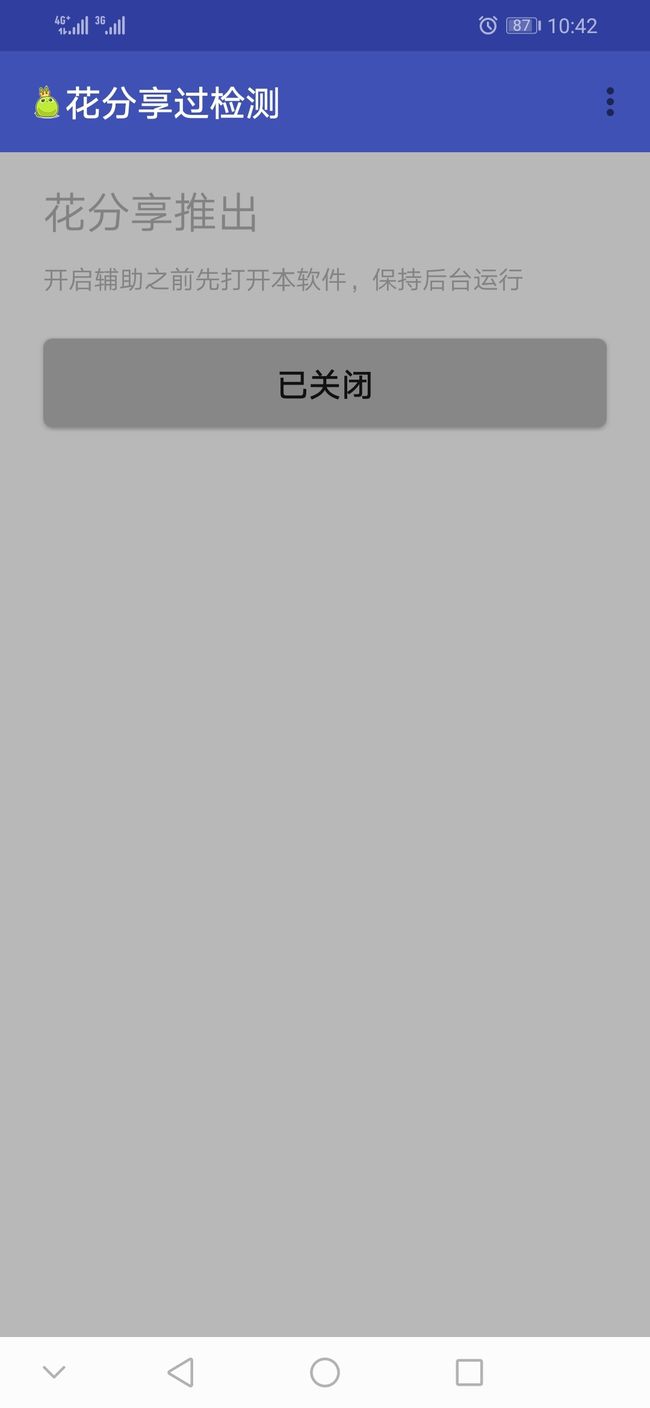This screenshot has height=1408, width=650.
Task: Tap the 已关闭 button
Action: tap(325, 383)
